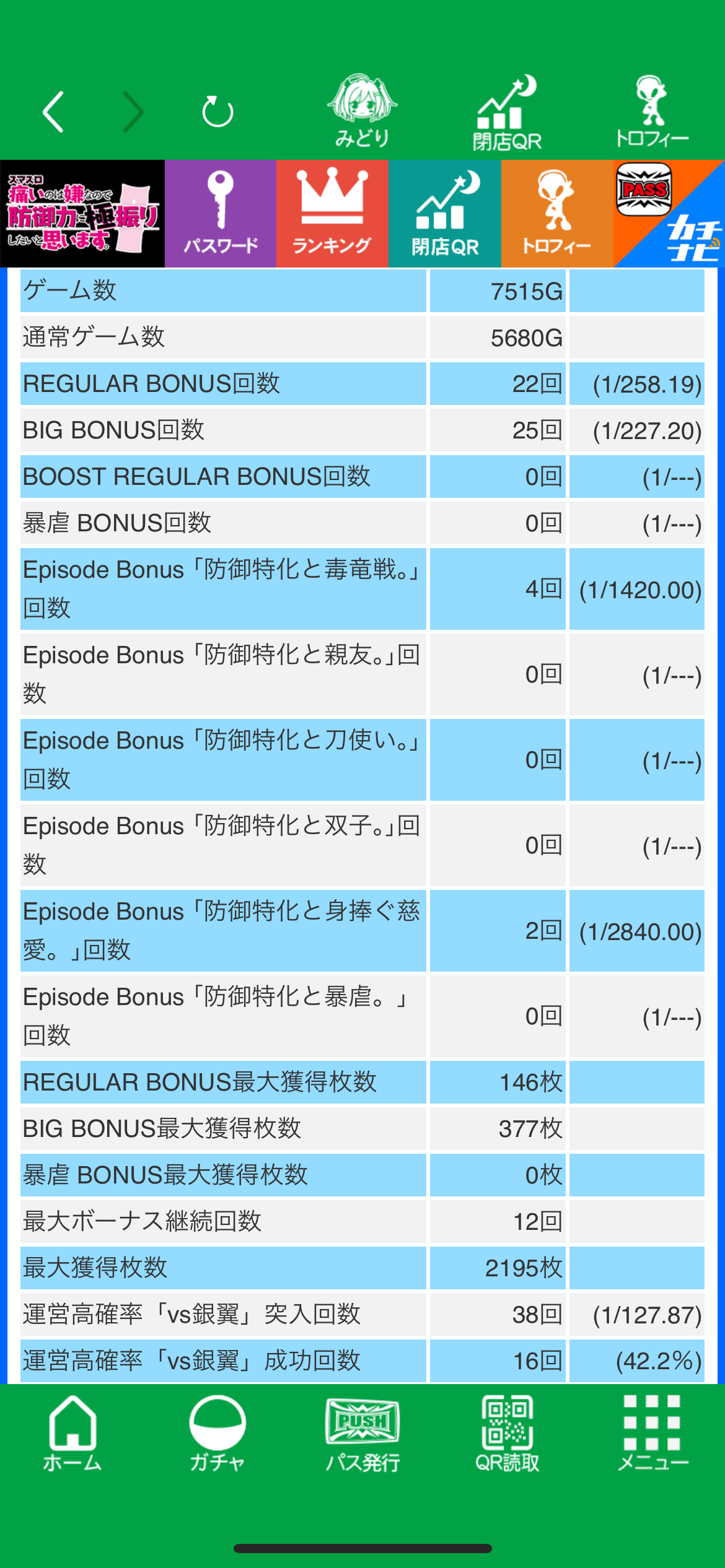Image resolution: width=725 pixels, height=1568 pixels.
Task: Switch to the ホーム tab
Action: click(x=72, y=1434)
